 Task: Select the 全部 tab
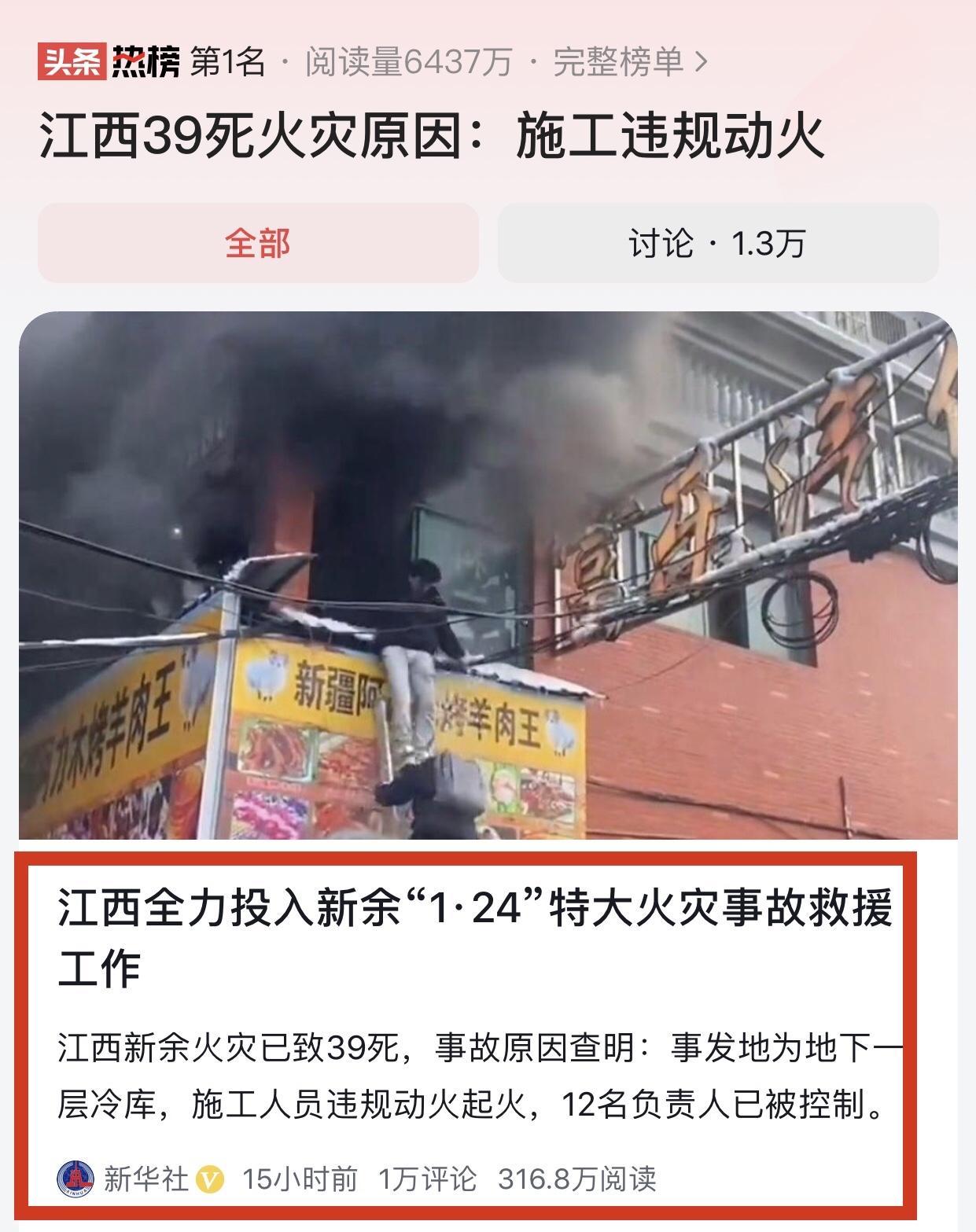pos(258,243)
